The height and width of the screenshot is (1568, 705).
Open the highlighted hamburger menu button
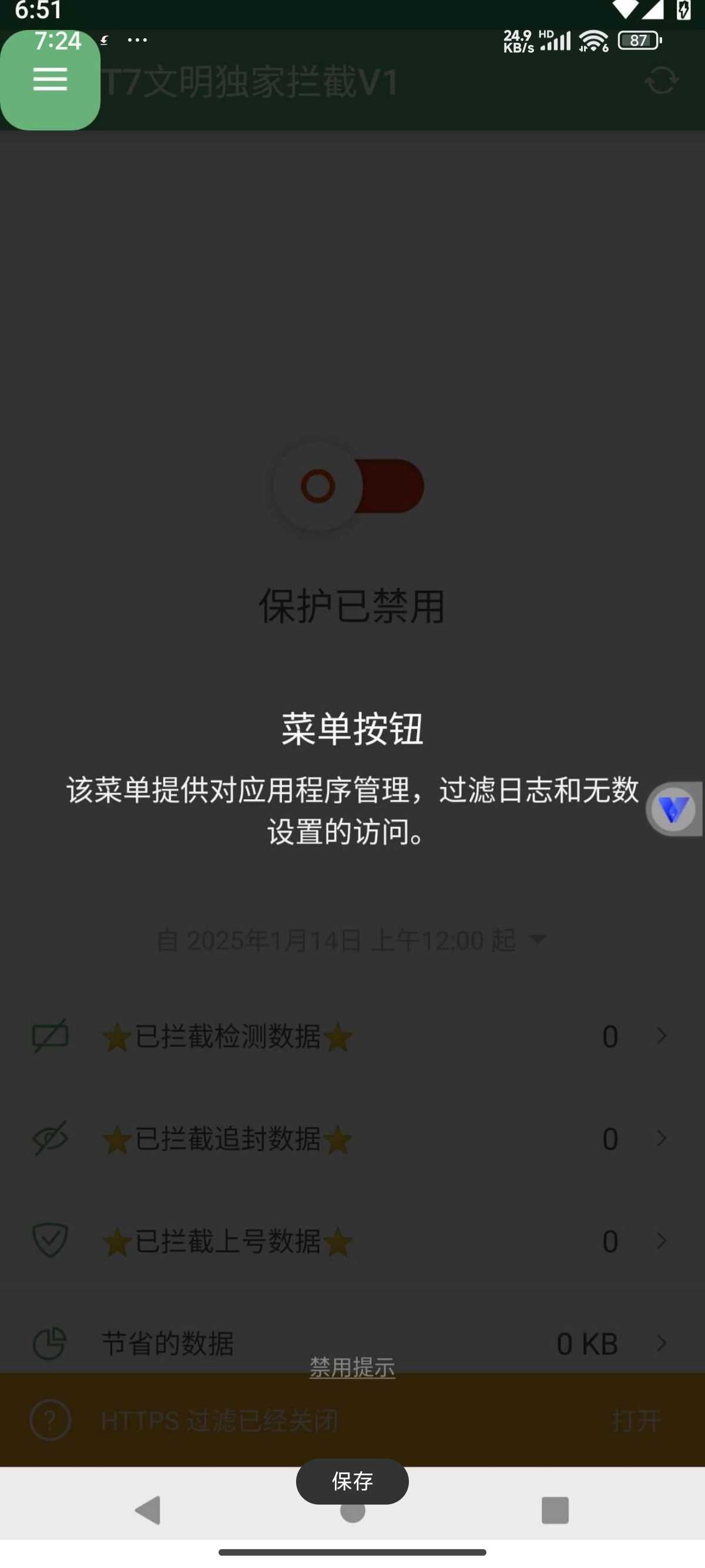coord(50,80)
